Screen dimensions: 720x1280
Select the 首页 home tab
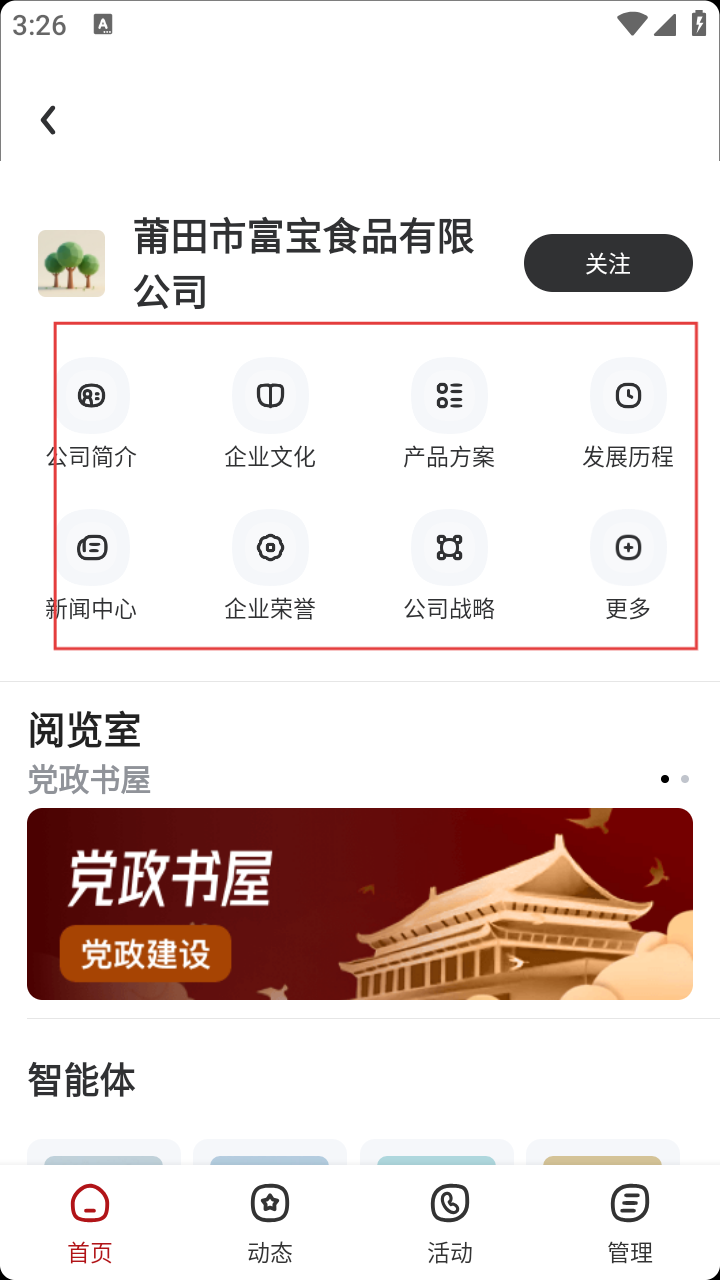pos(90,1222)
